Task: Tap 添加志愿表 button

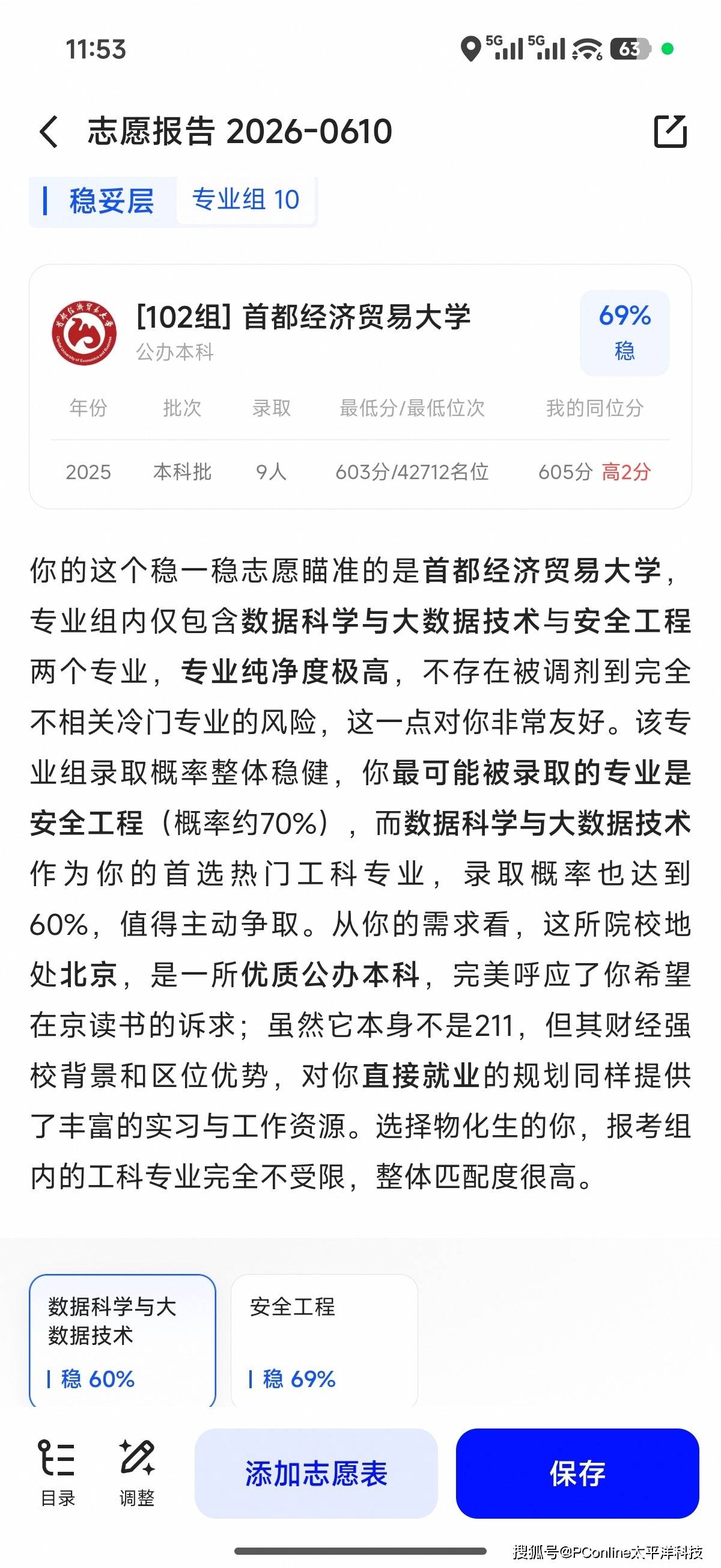Action: click(317, 1474)
